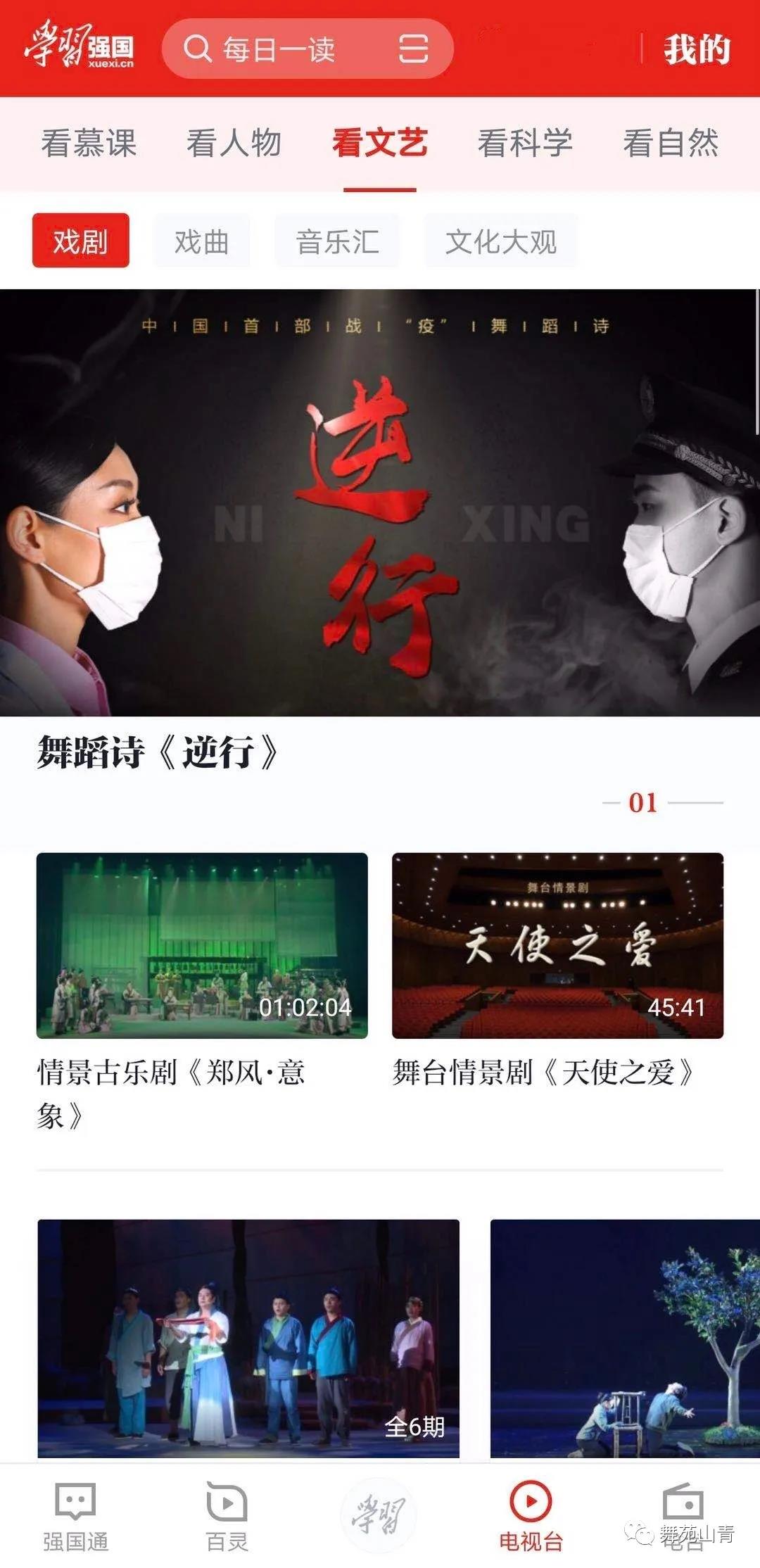Image resolution: width=760 pixels, height=1568 pixels.
Task: Open the 全6期 series card
Action: (x=248, y=1337)
